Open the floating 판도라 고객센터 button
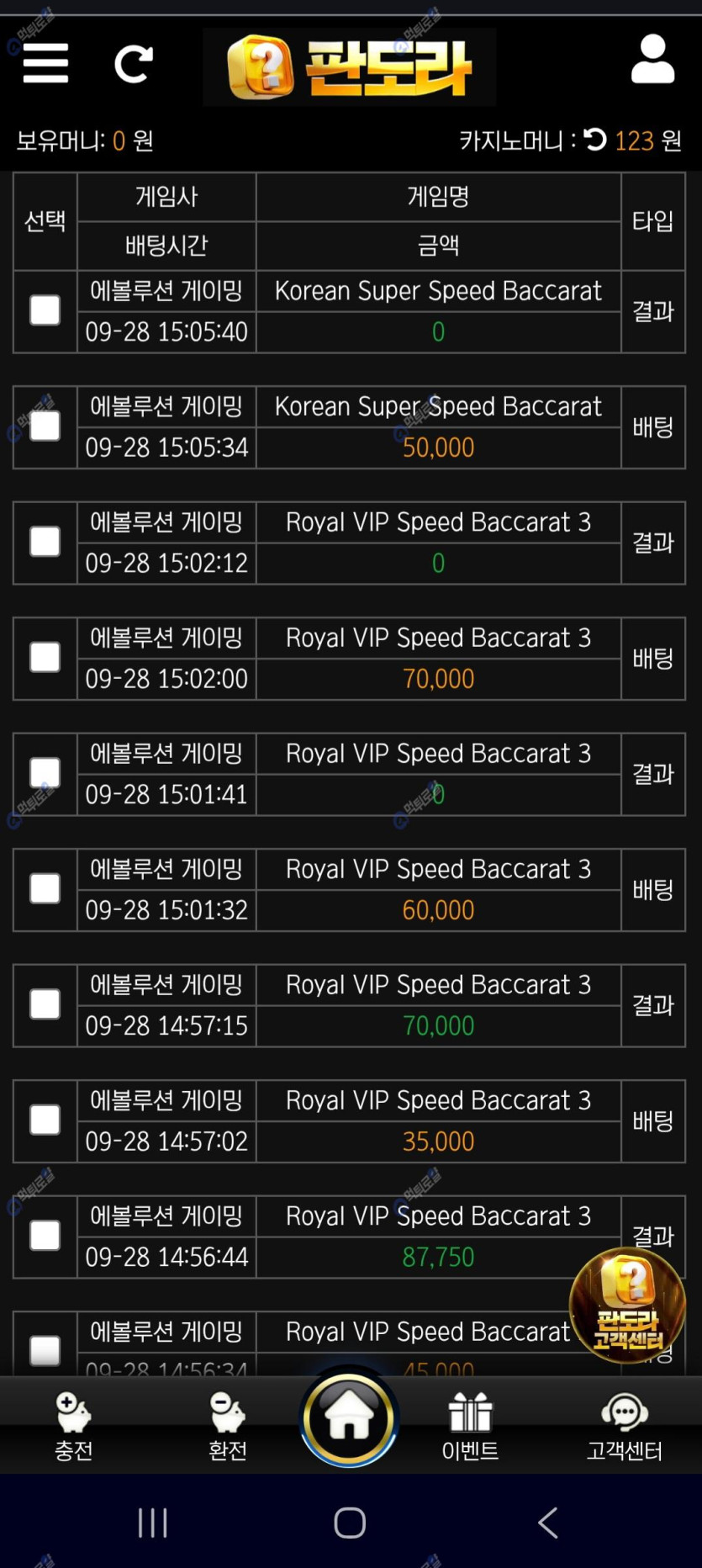This screenshot has width=702, height=1568. [627, 1306]
